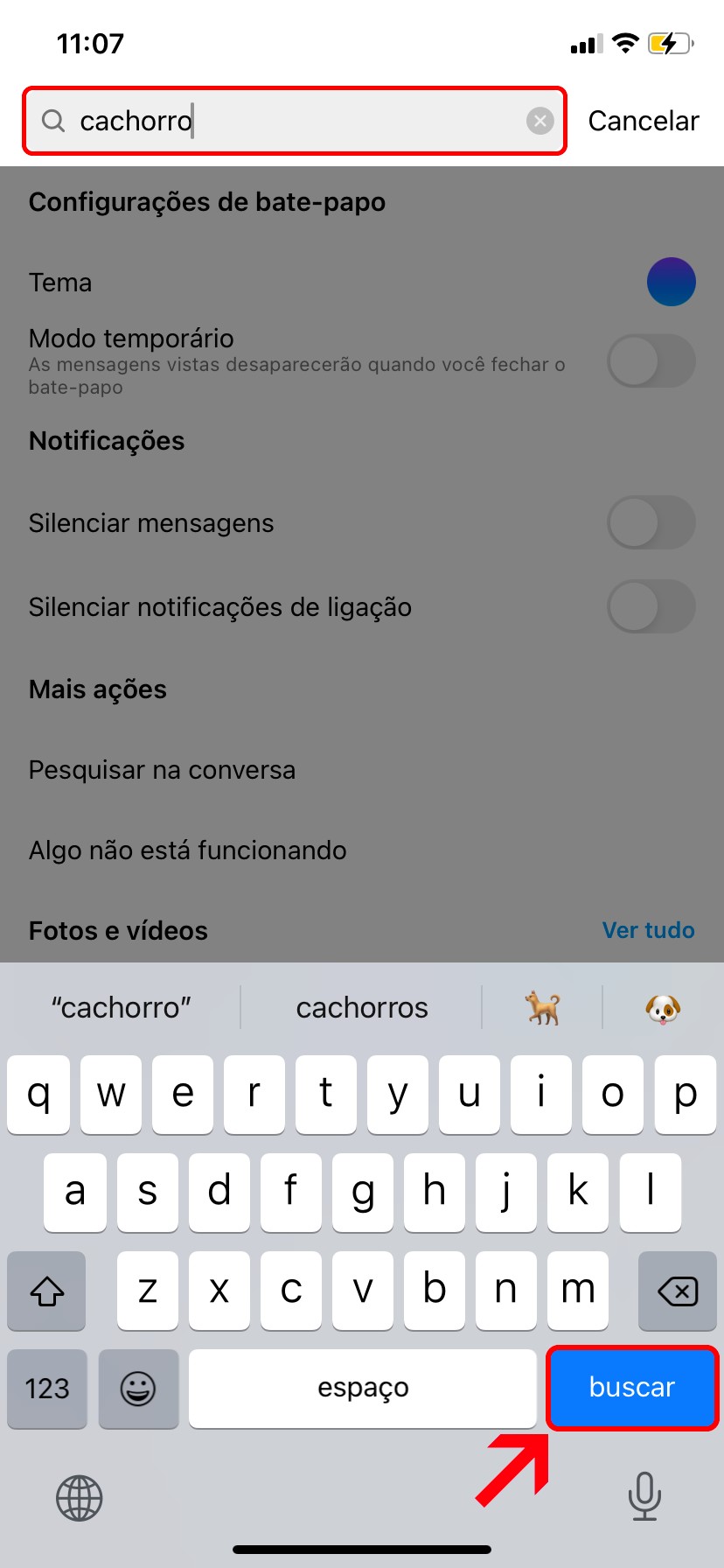Hit the buscar key
This screenshot has width=724, height=1568.
pos(631,1388)
